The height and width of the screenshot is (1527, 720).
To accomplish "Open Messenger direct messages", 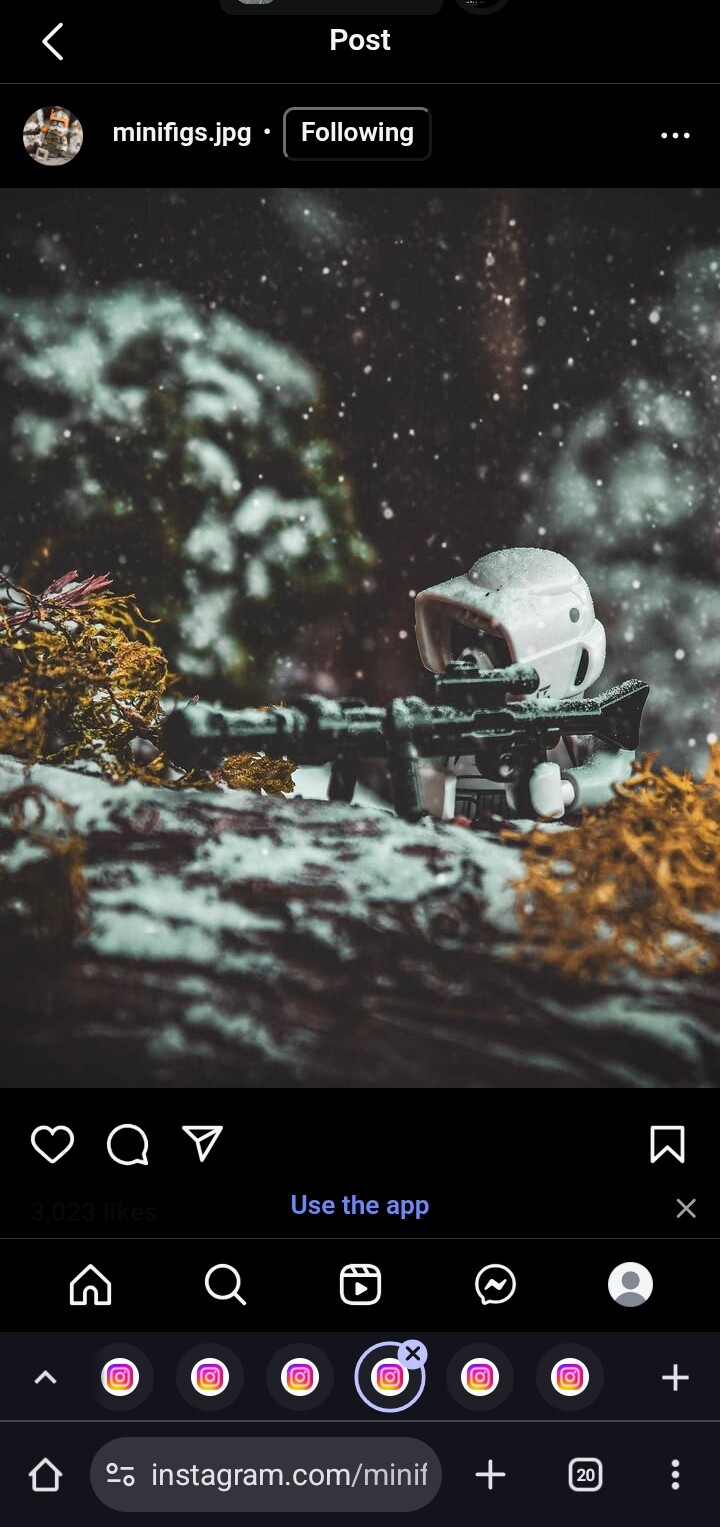I will tap(495, 1285).
